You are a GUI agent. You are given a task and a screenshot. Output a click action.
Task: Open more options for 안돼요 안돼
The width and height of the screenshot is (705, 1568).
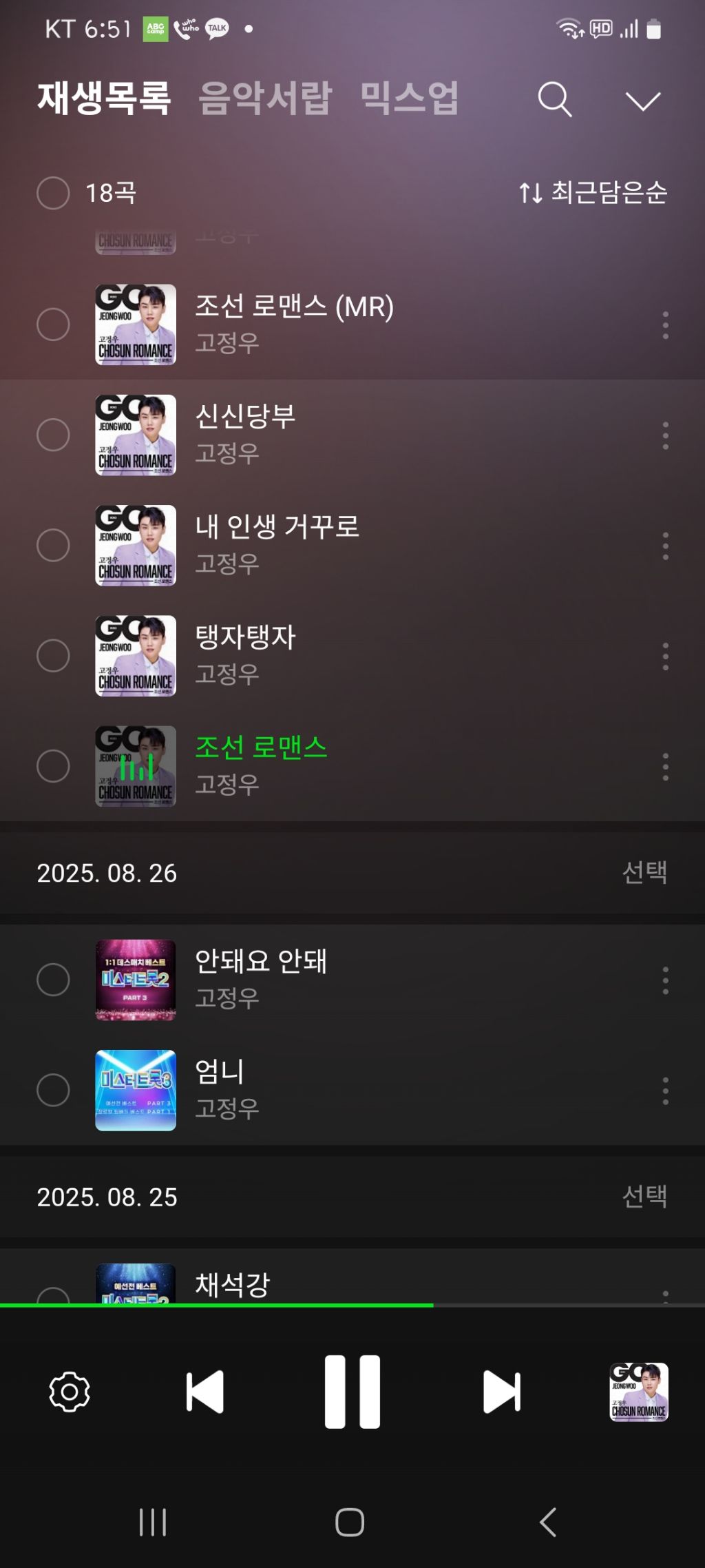tap(665, 980)
